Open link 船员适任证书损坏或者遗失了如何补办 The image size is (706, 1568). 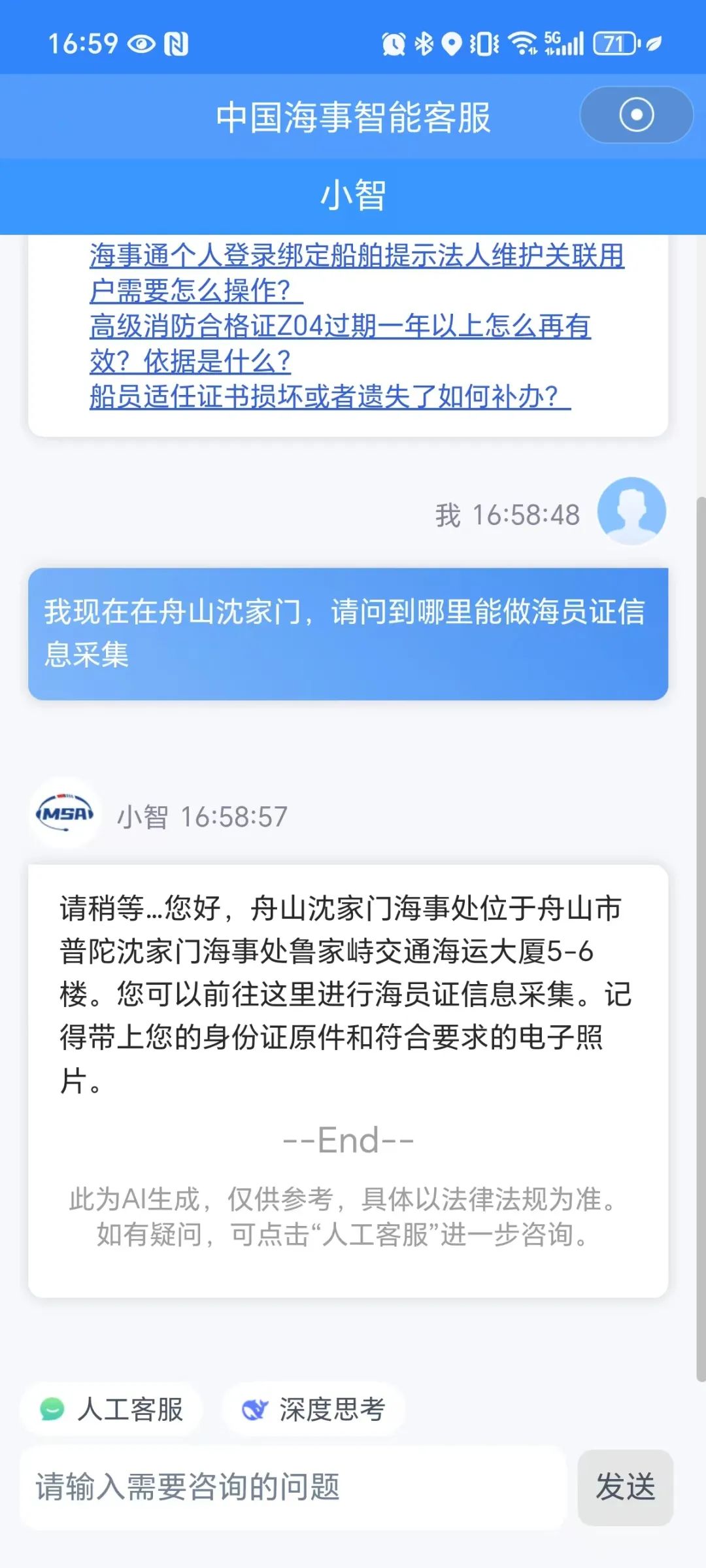(329, 397)
